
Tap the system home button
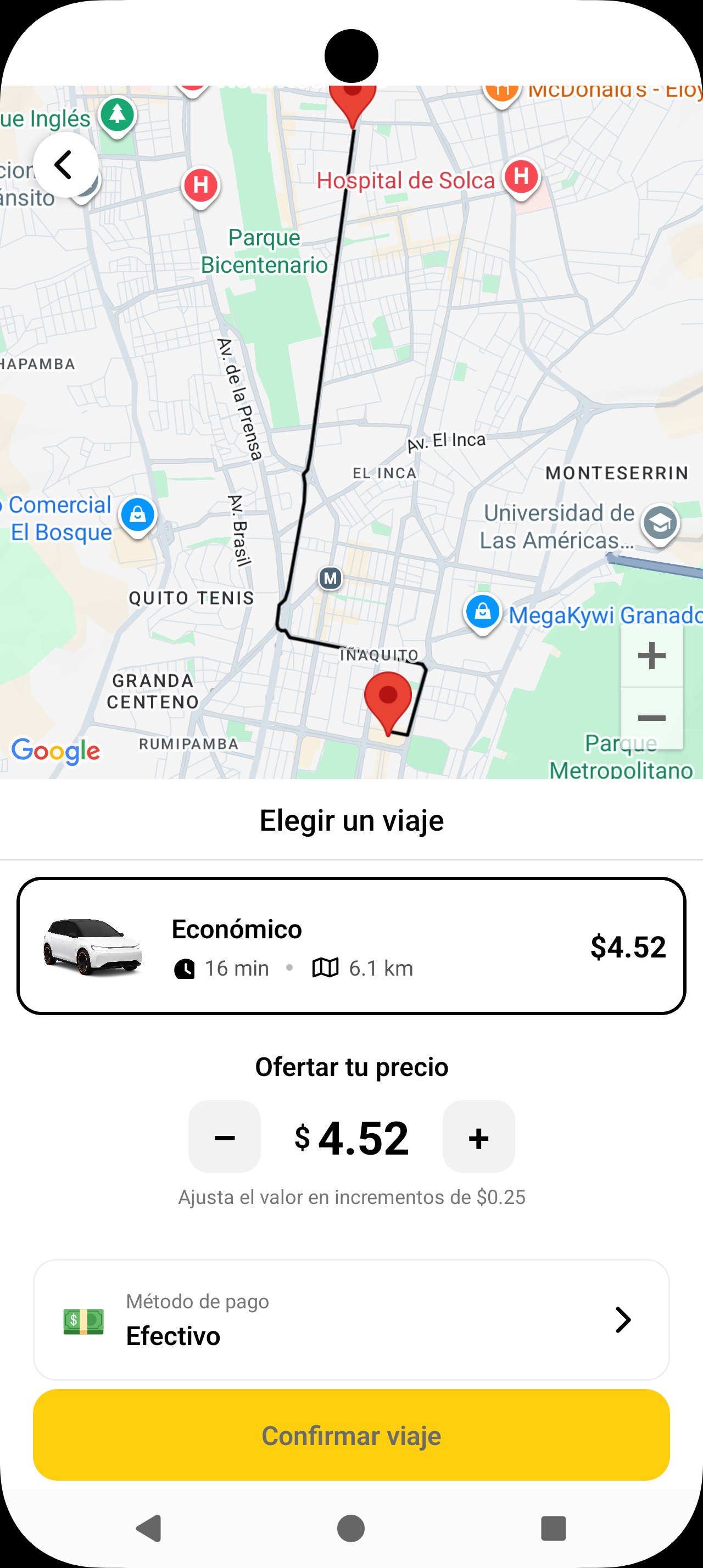click(x=351, y=1528)
